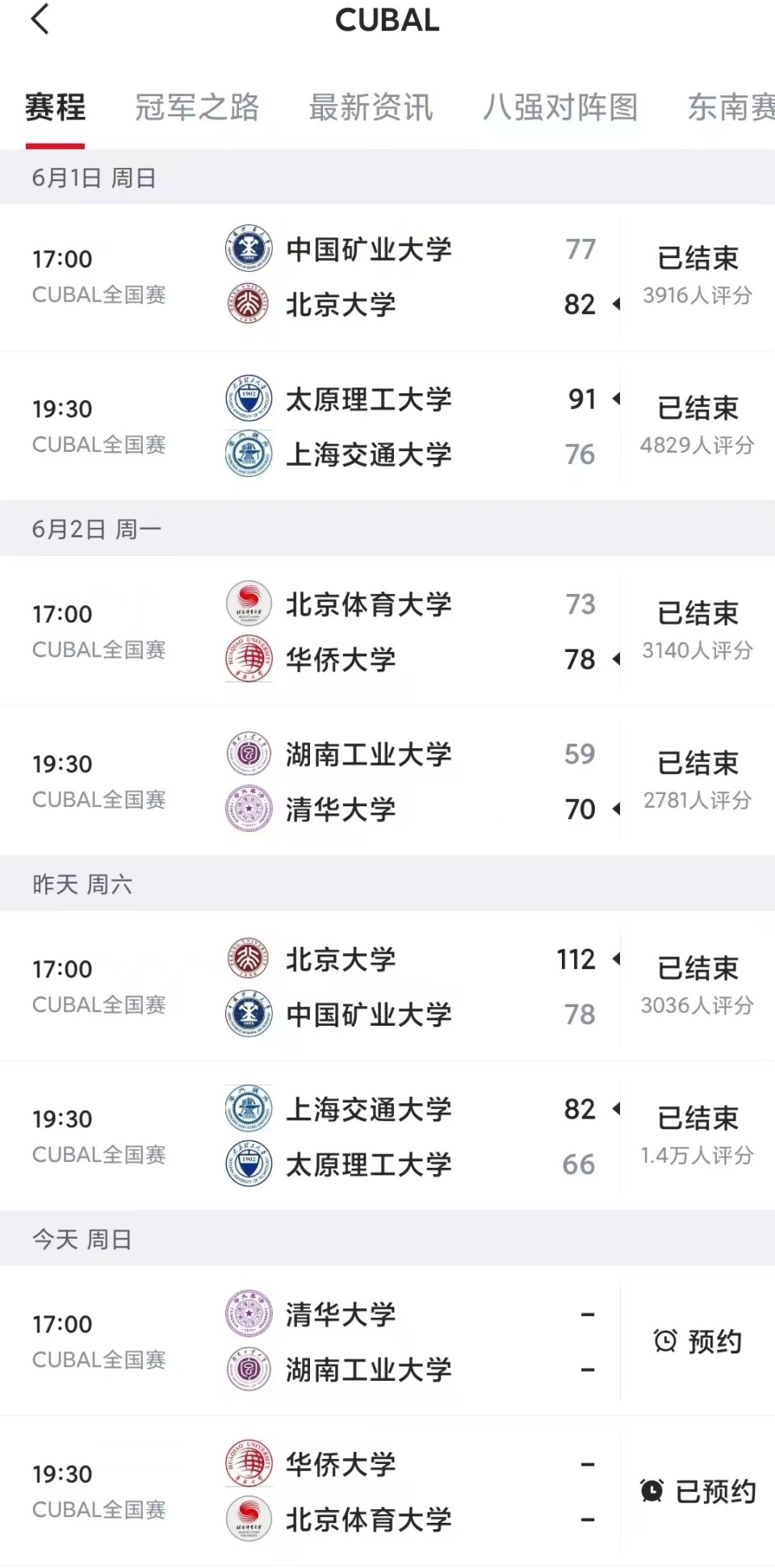
Task: Select the 华侨大学 red logo
Action: click(x=248, y=659)
